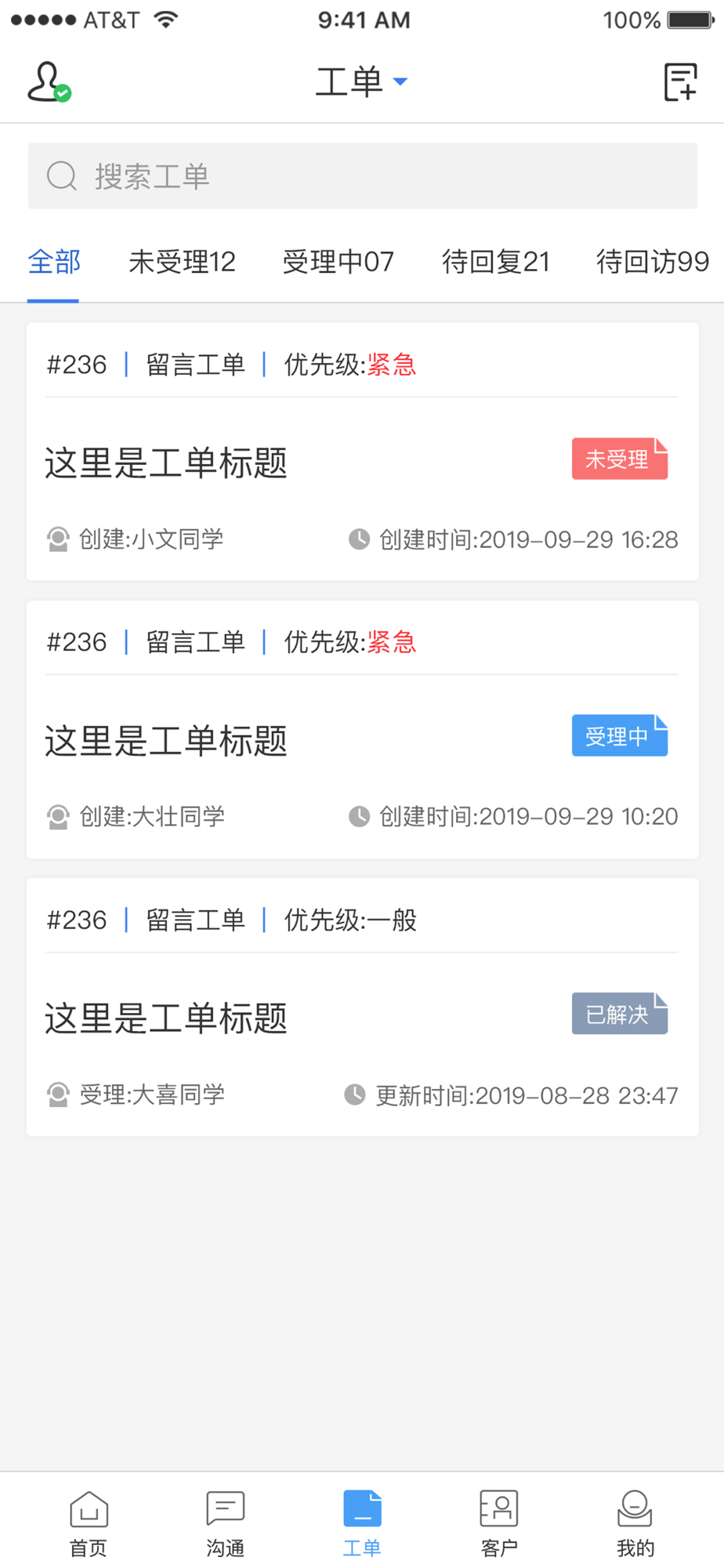This screenshot has width=724, height=1568.
Task: Select the 全部 tab
Action: coord(53,262)
